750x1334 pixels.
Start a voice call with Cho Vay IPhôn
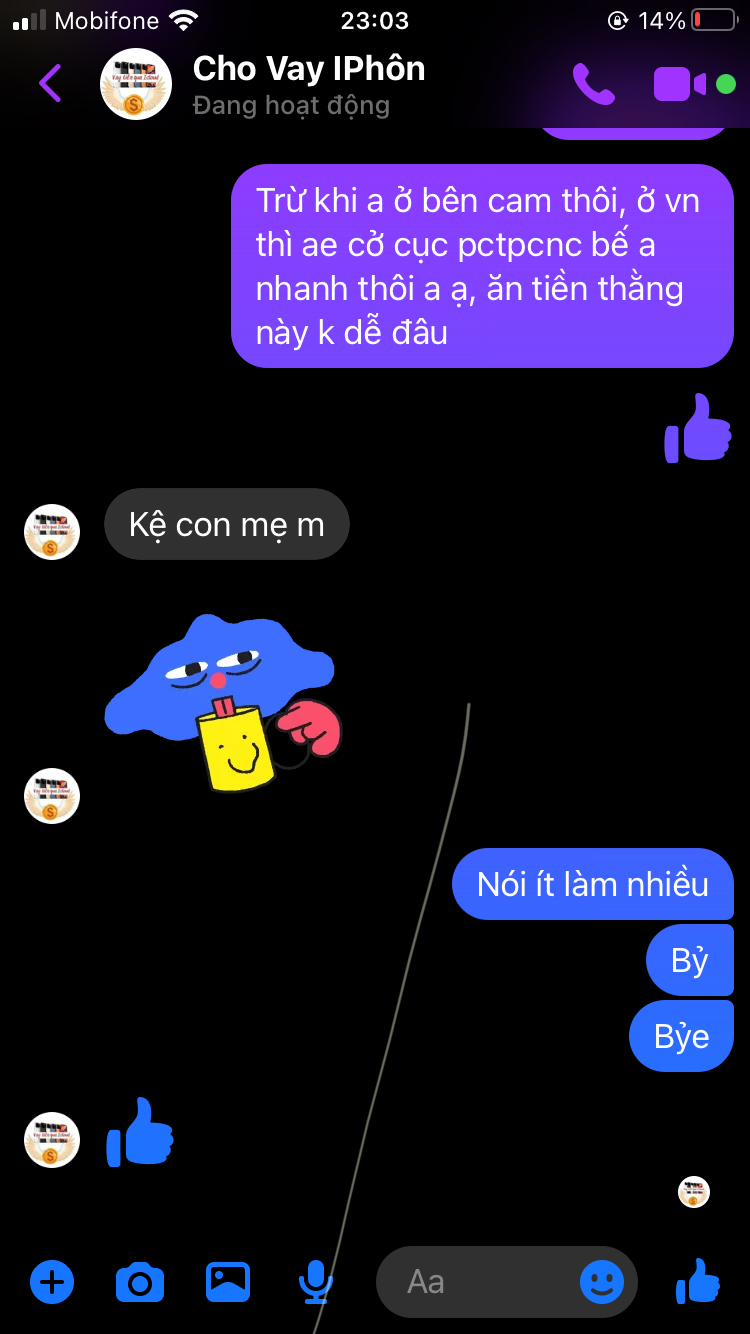point(593,84)
